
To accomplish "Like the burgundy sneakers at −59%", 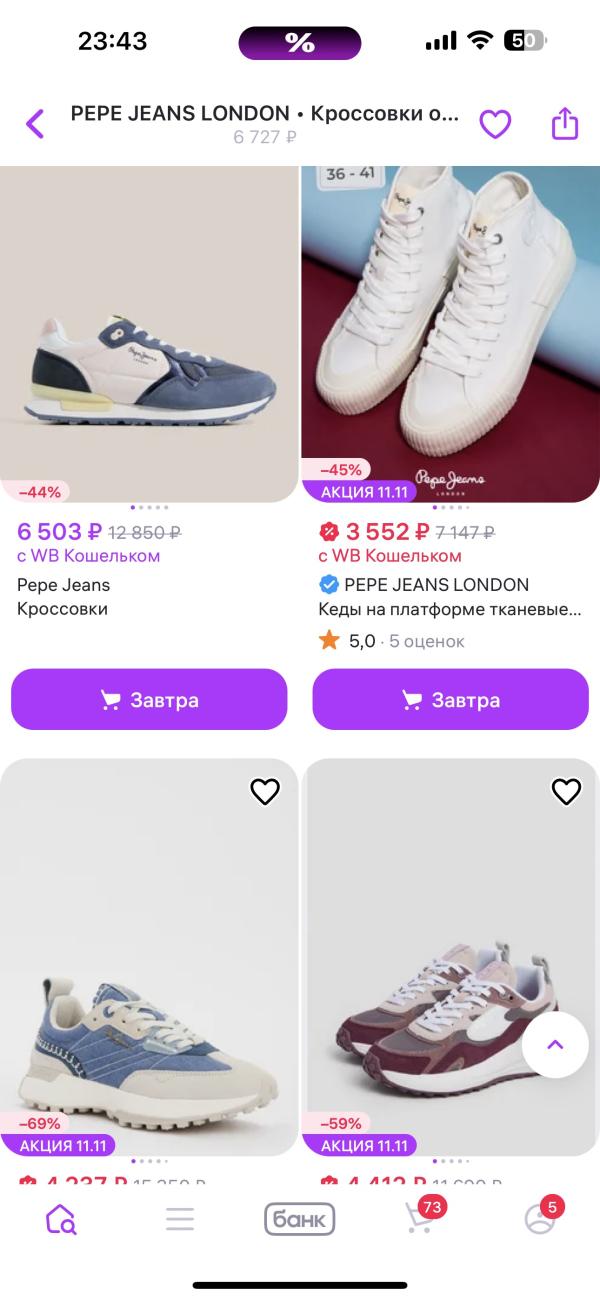I will [566, 792].
